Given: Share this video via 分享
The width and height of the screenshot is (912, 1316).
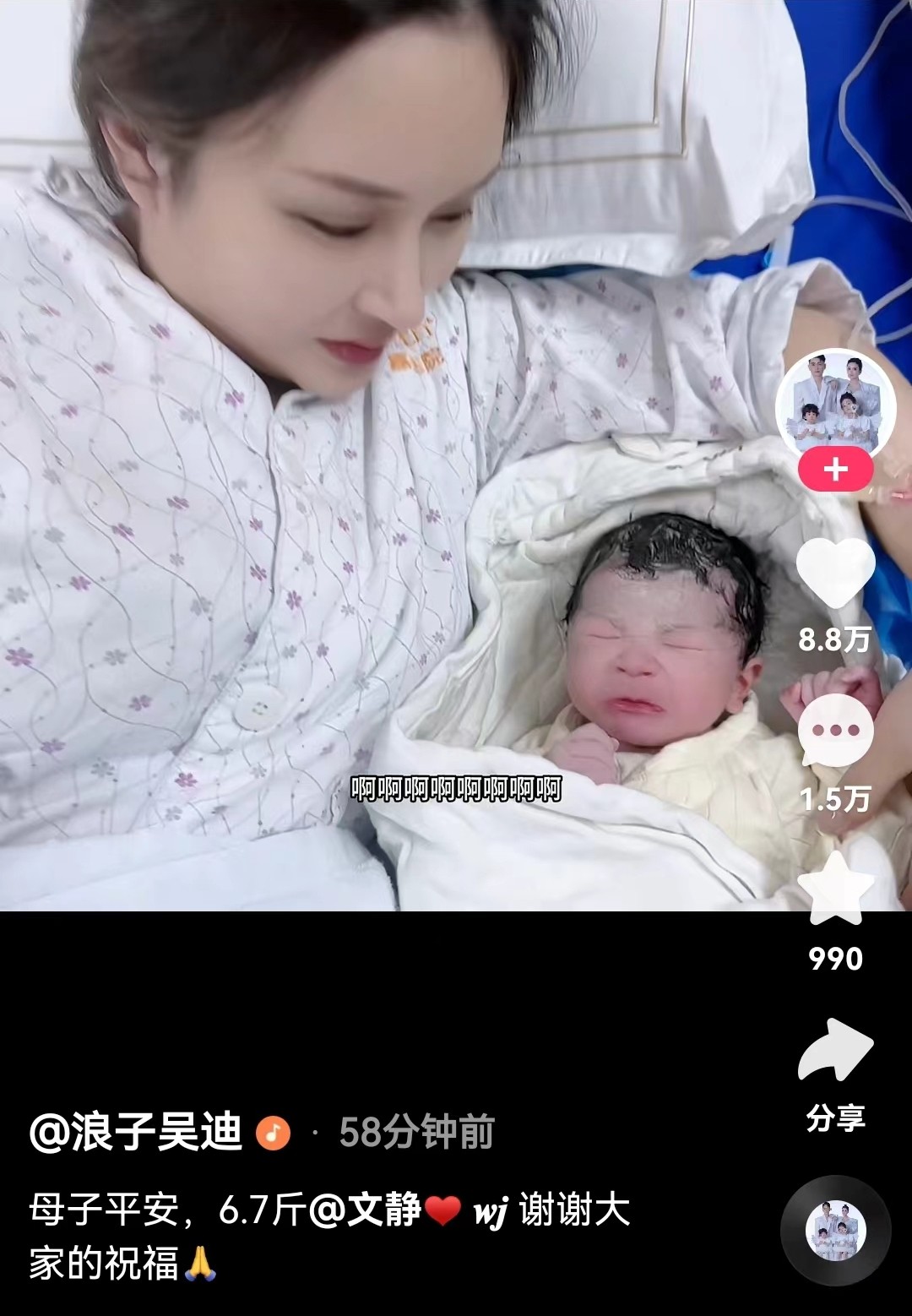Looking at the screenshot, I should [x=835, y=1052].
